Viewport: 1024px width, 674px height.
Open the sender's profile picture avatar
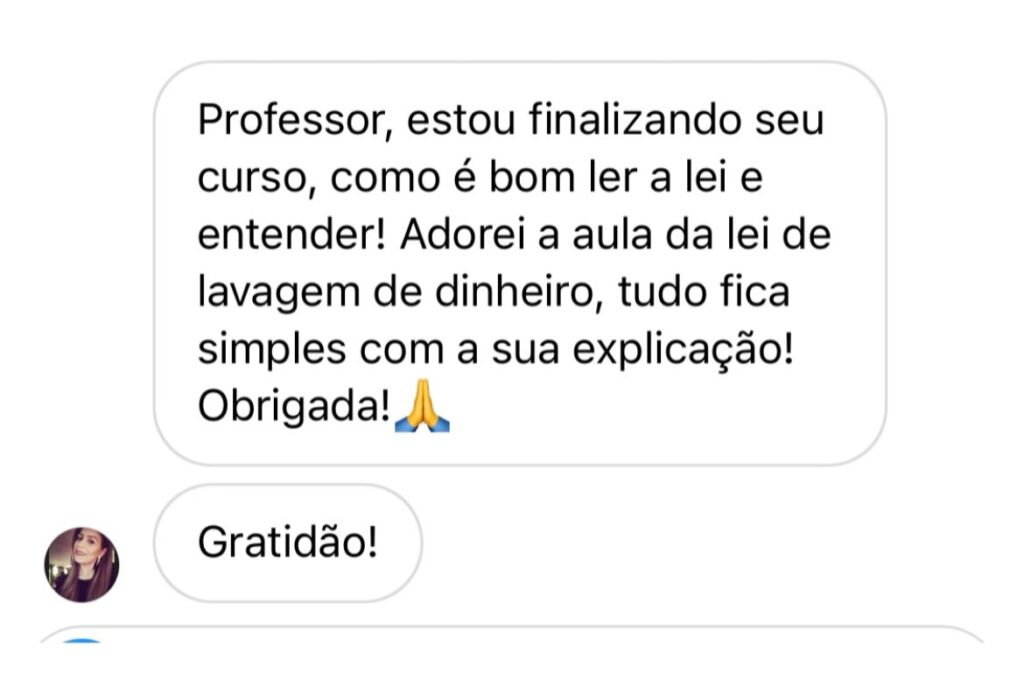(81, 564)
